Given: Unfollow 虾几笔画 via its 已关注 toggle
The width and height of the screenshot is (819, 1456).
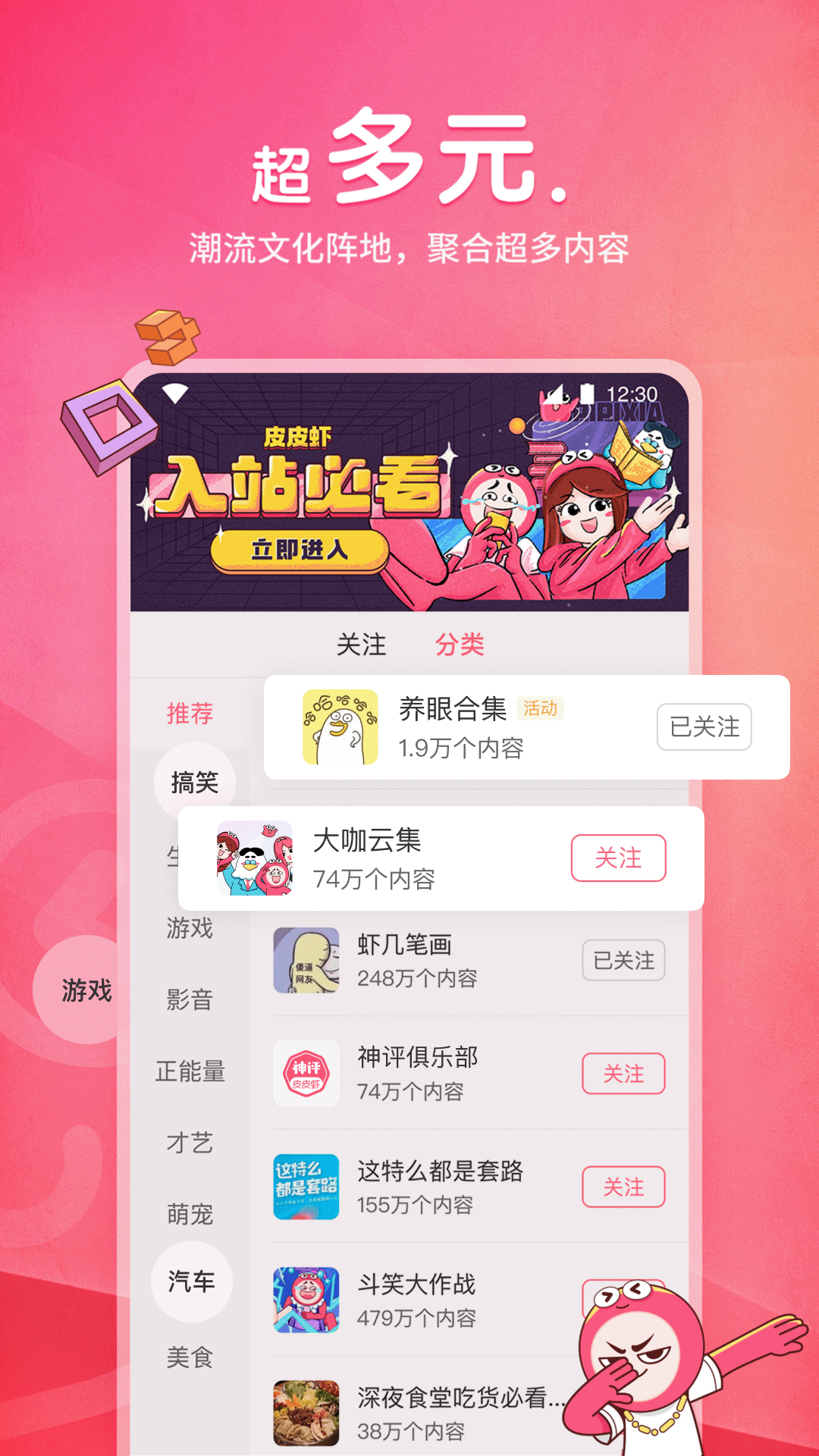Looking at the screenshot, I should (623, 960).
